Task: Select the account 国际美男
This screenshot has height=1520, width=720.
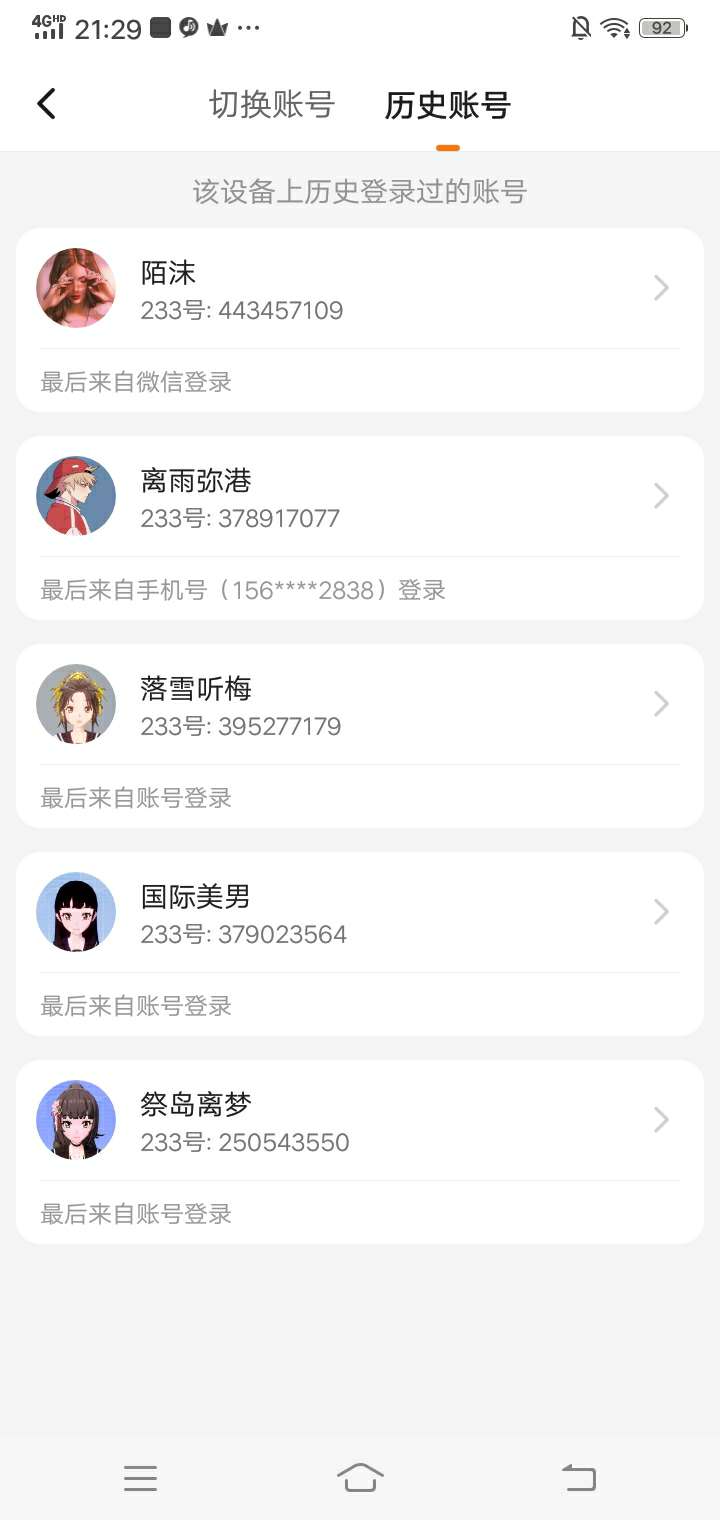Action: tap(359, 913)
